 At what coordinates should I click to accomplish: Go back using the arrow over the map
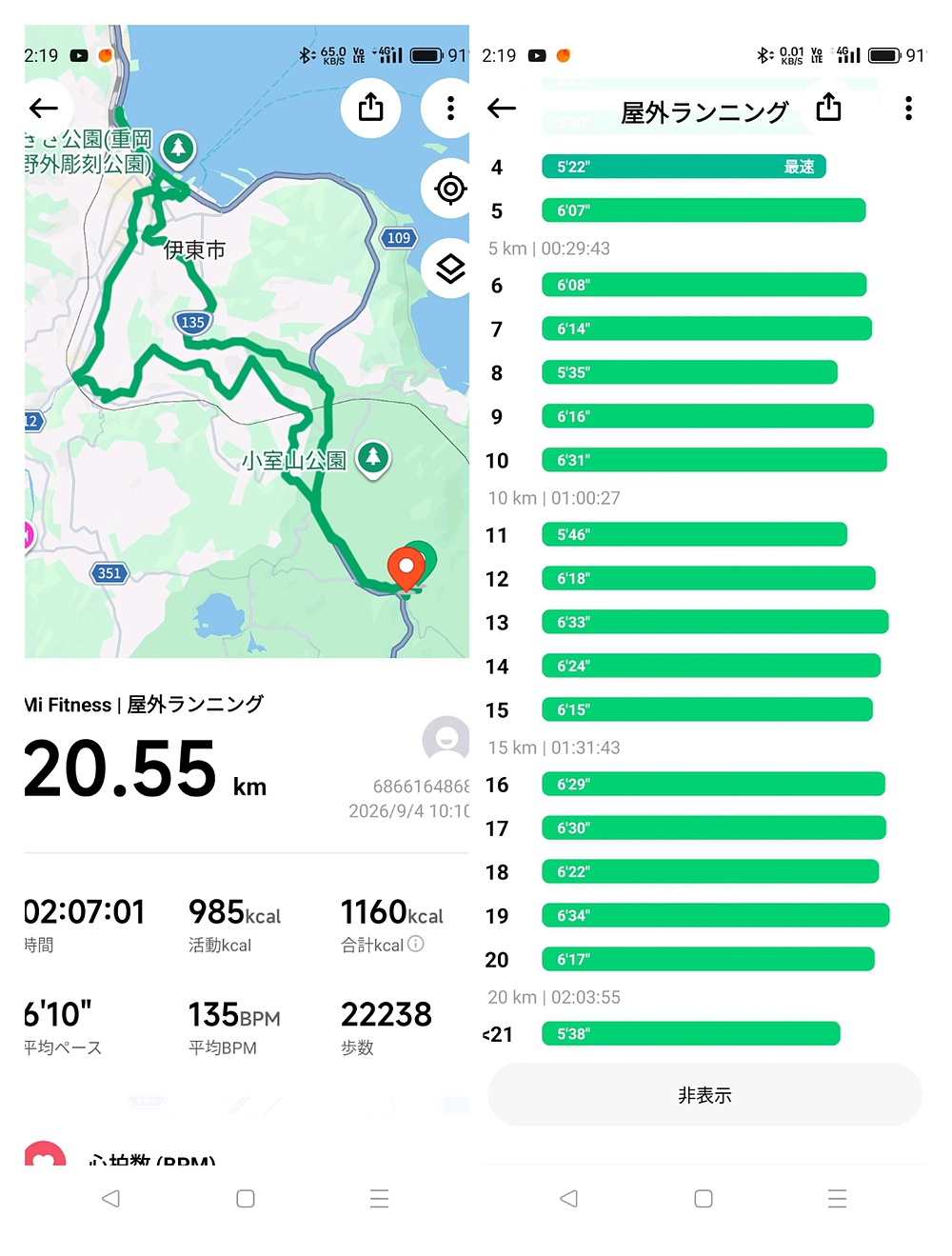[44, 109]
